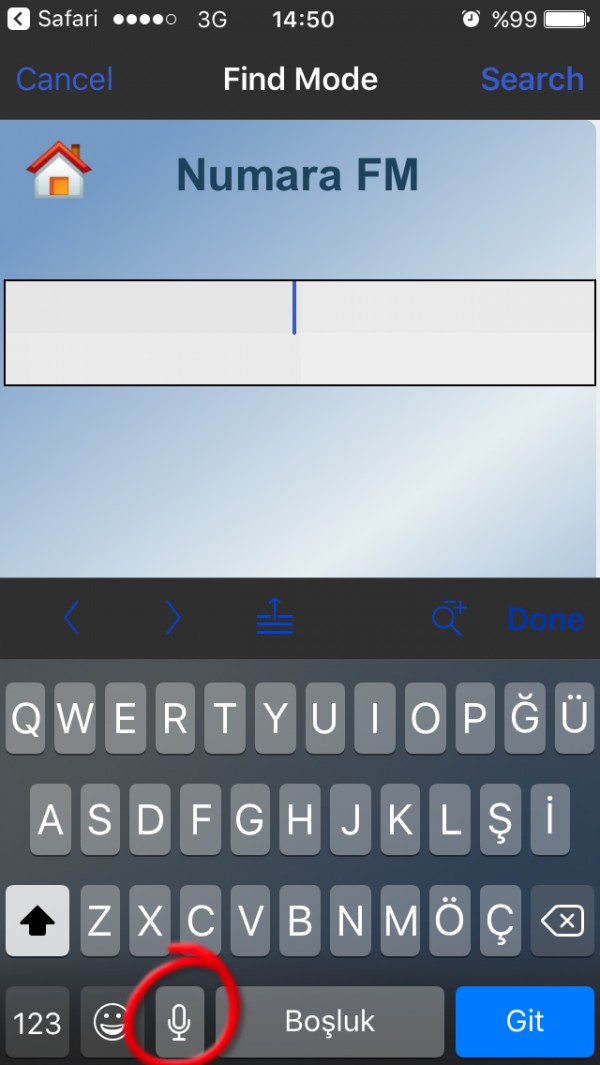Screen dimensions: 600x1065
Task: Go to the previous field with the left arrow
Action: click(x=71, y=618)
